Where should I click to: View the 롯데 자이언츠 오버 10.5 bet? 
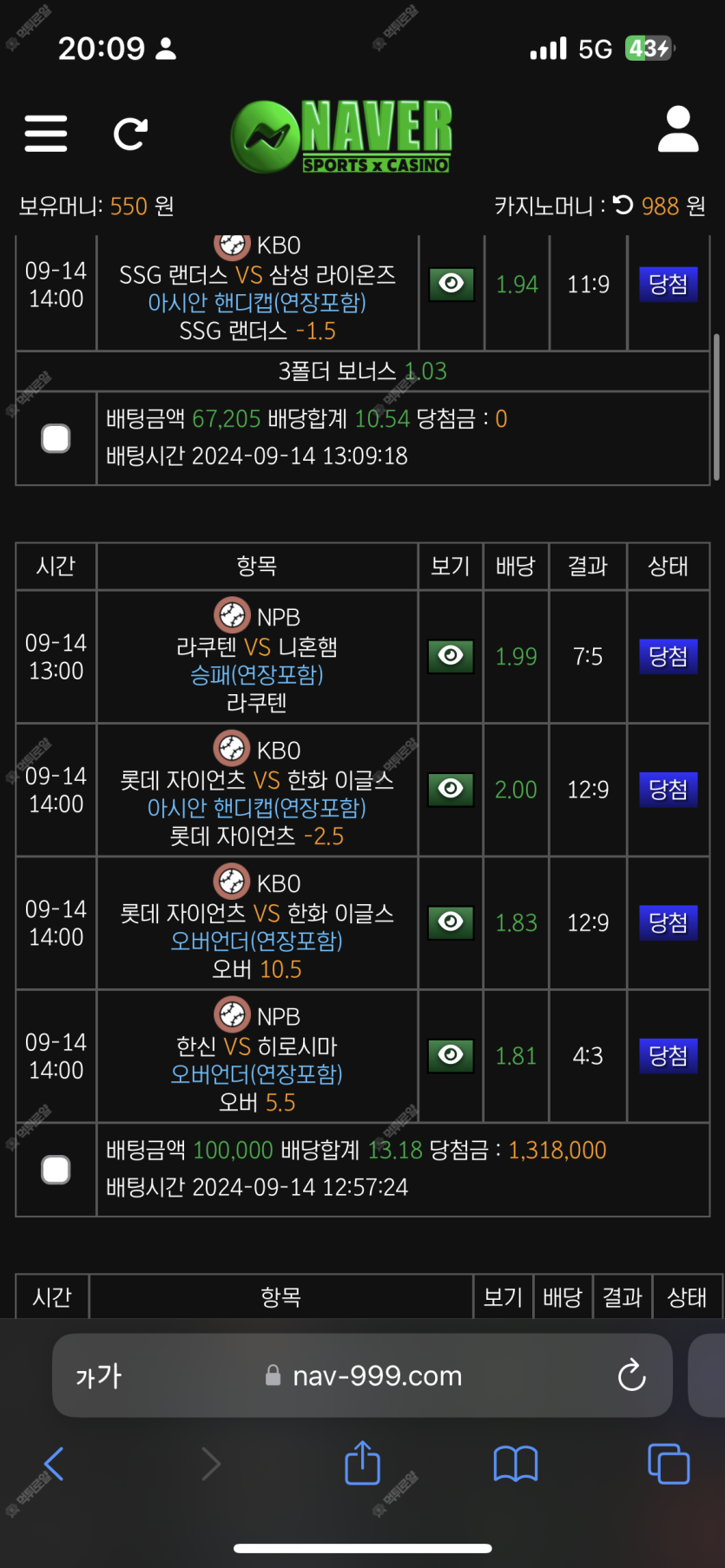(451, 922)
